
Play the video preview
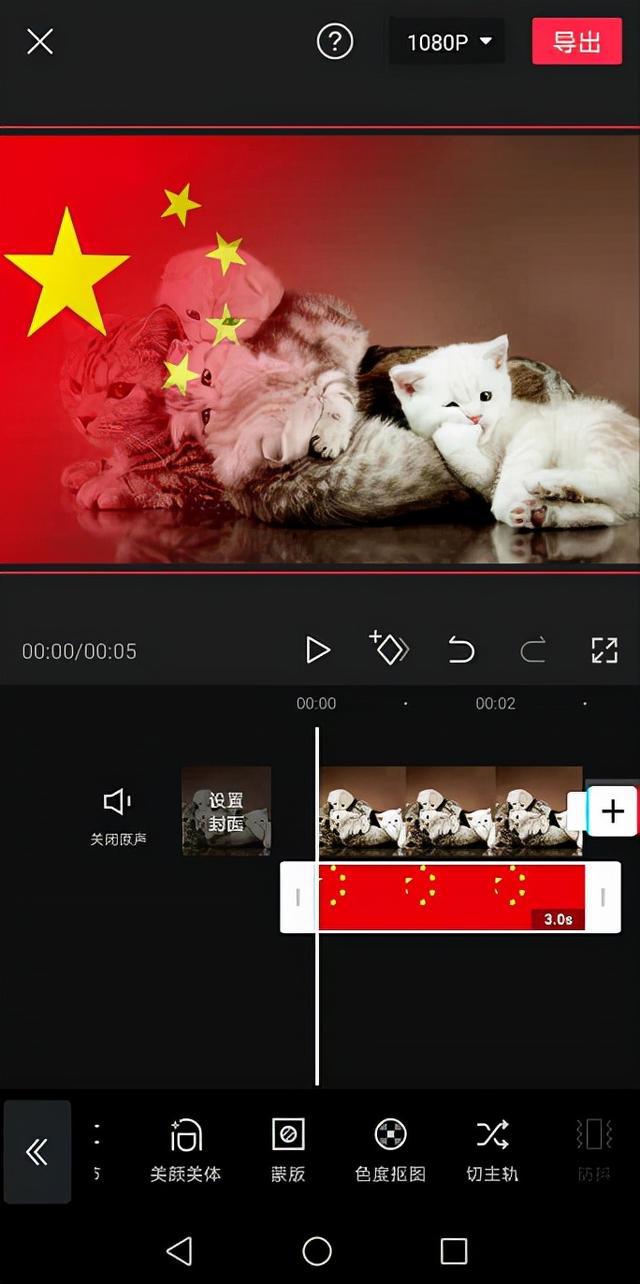(317, 650)
